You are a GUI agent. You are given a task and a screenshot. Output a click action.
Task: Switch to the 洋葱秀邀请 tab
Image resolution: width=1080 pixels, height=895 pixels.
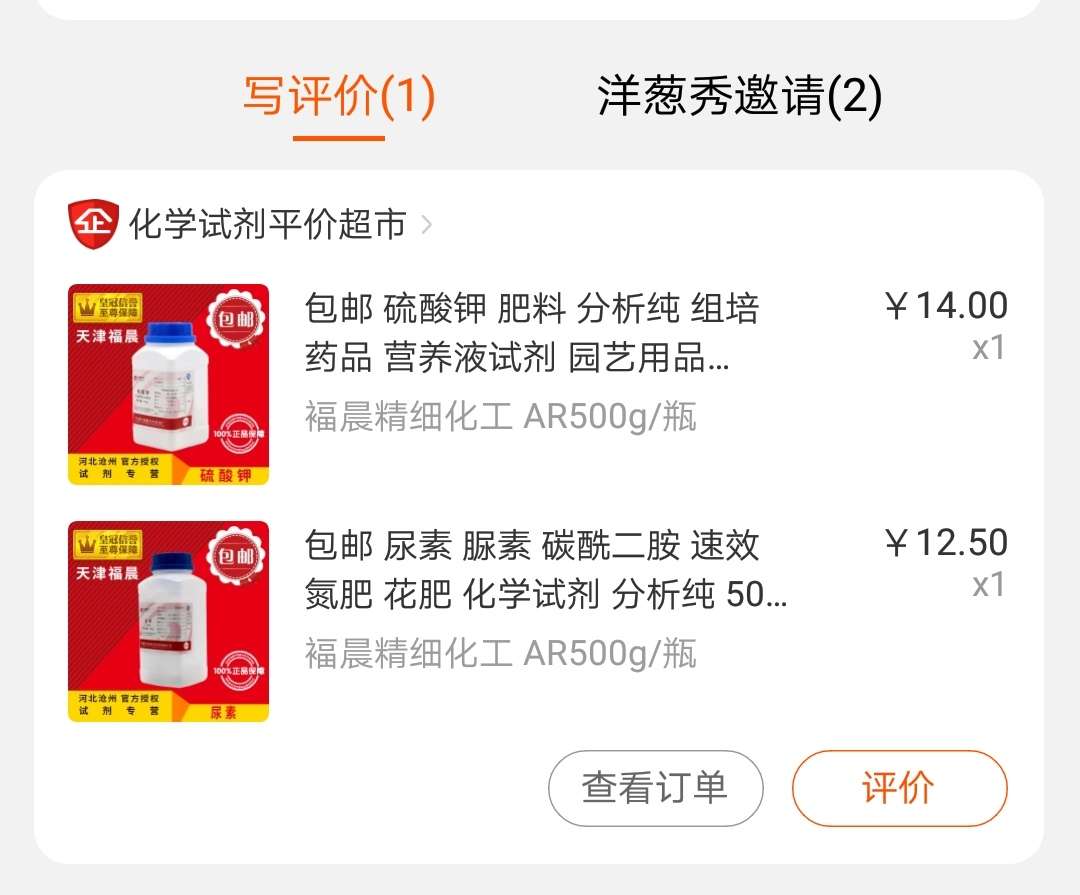click(x=739, y=98)
